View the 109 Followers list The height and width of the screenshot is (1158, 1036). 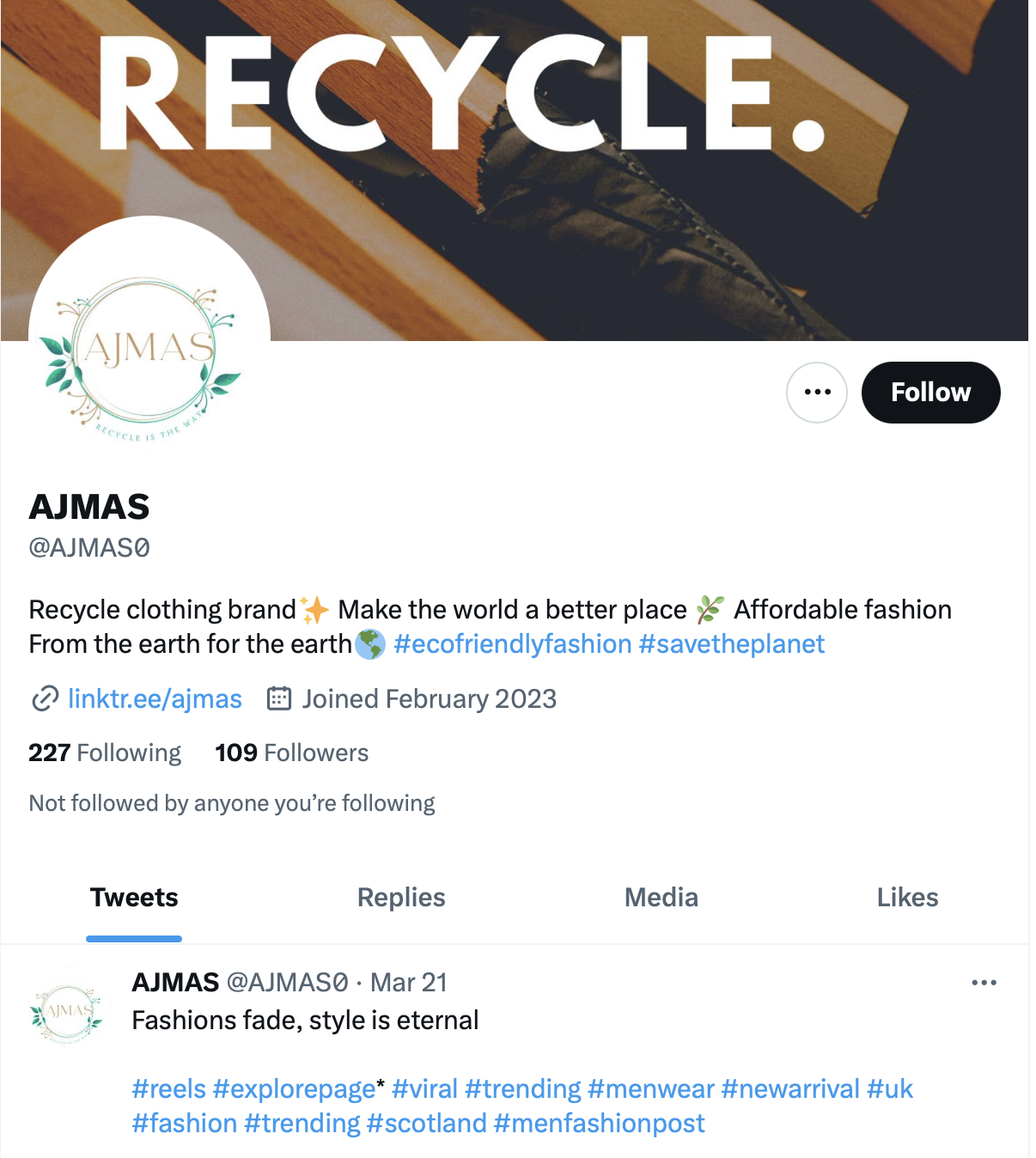point(291,753)
